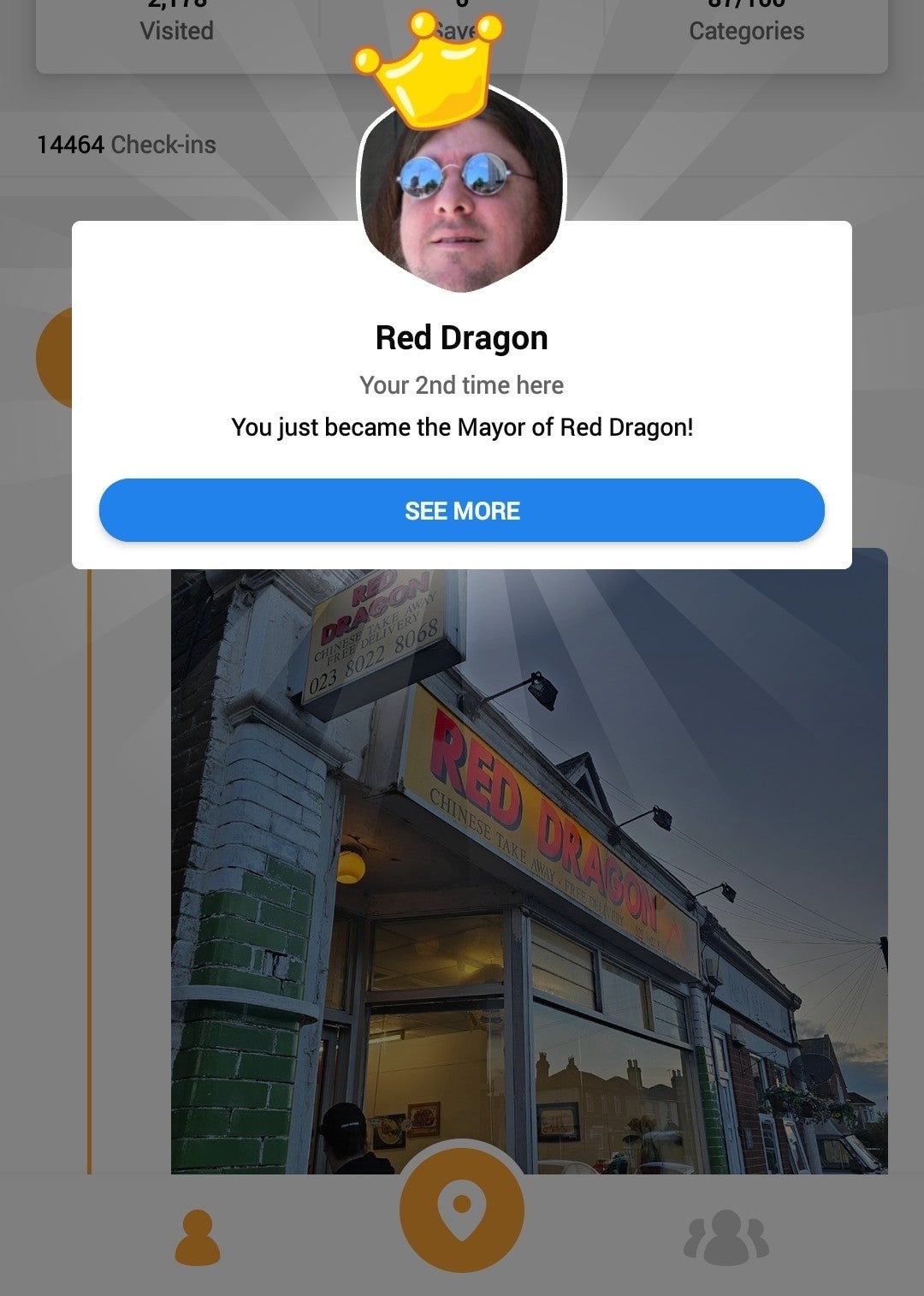Switch to the profile tab
The width and height of the screenshot is (924, 1296).
(x=198, y=1238)
